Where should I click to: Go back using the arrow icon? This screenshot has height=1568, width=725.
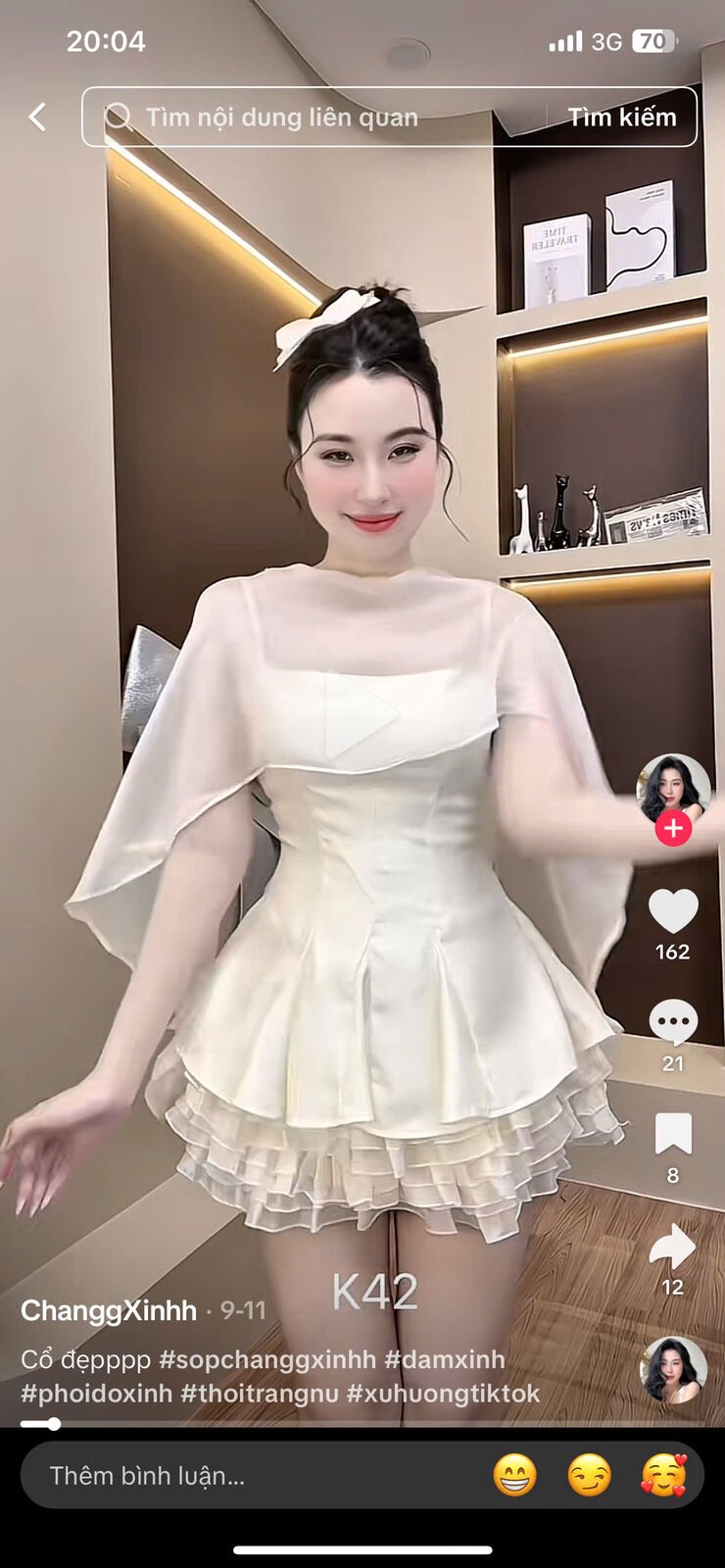pos(37,117)
